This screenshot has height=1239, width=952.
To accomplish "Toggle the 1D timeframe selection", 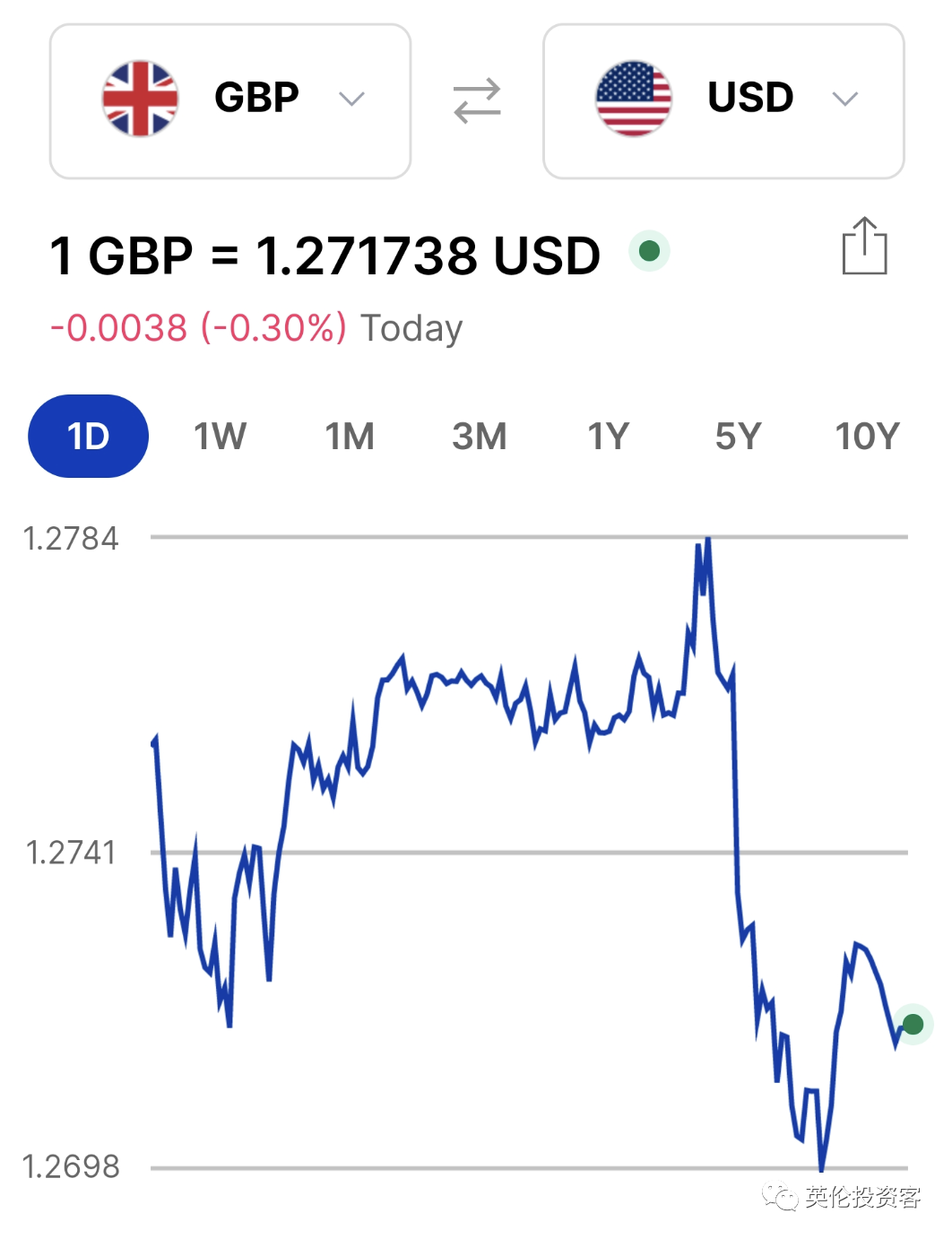I will click(87, 435).
